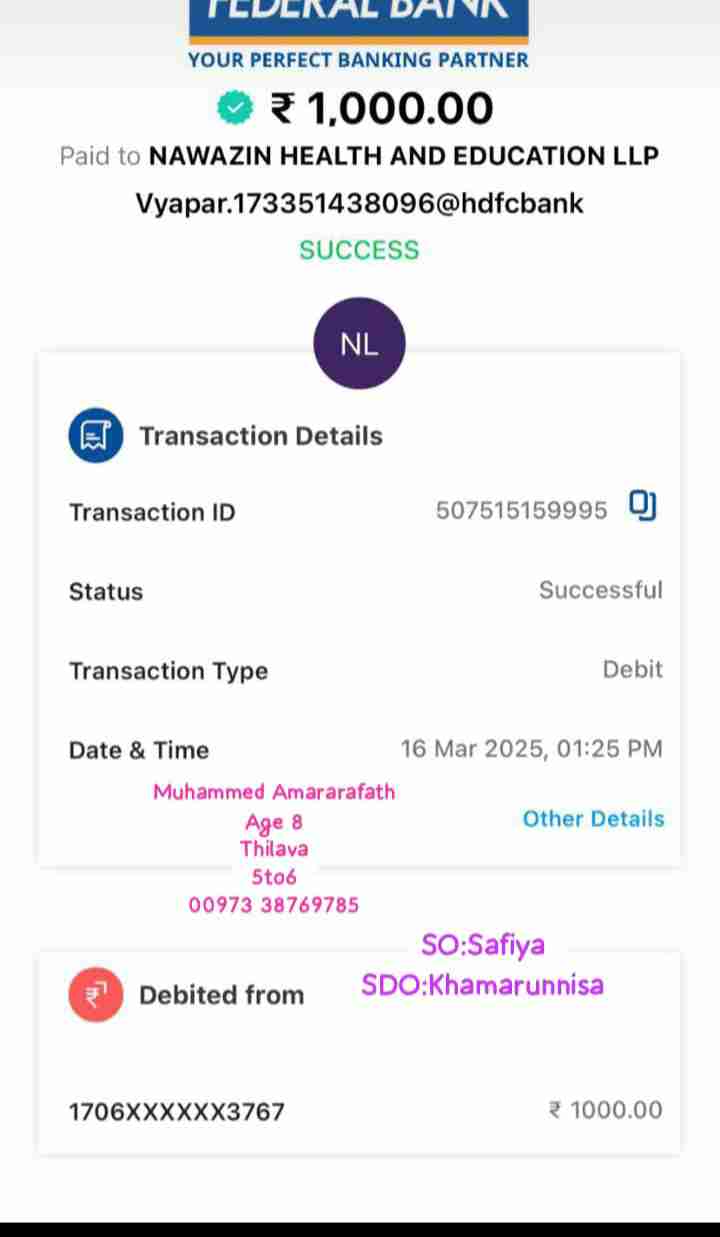Open the Other Details link
The image size is (720, 1237).
pyautogui.click(x=593, y=819)
